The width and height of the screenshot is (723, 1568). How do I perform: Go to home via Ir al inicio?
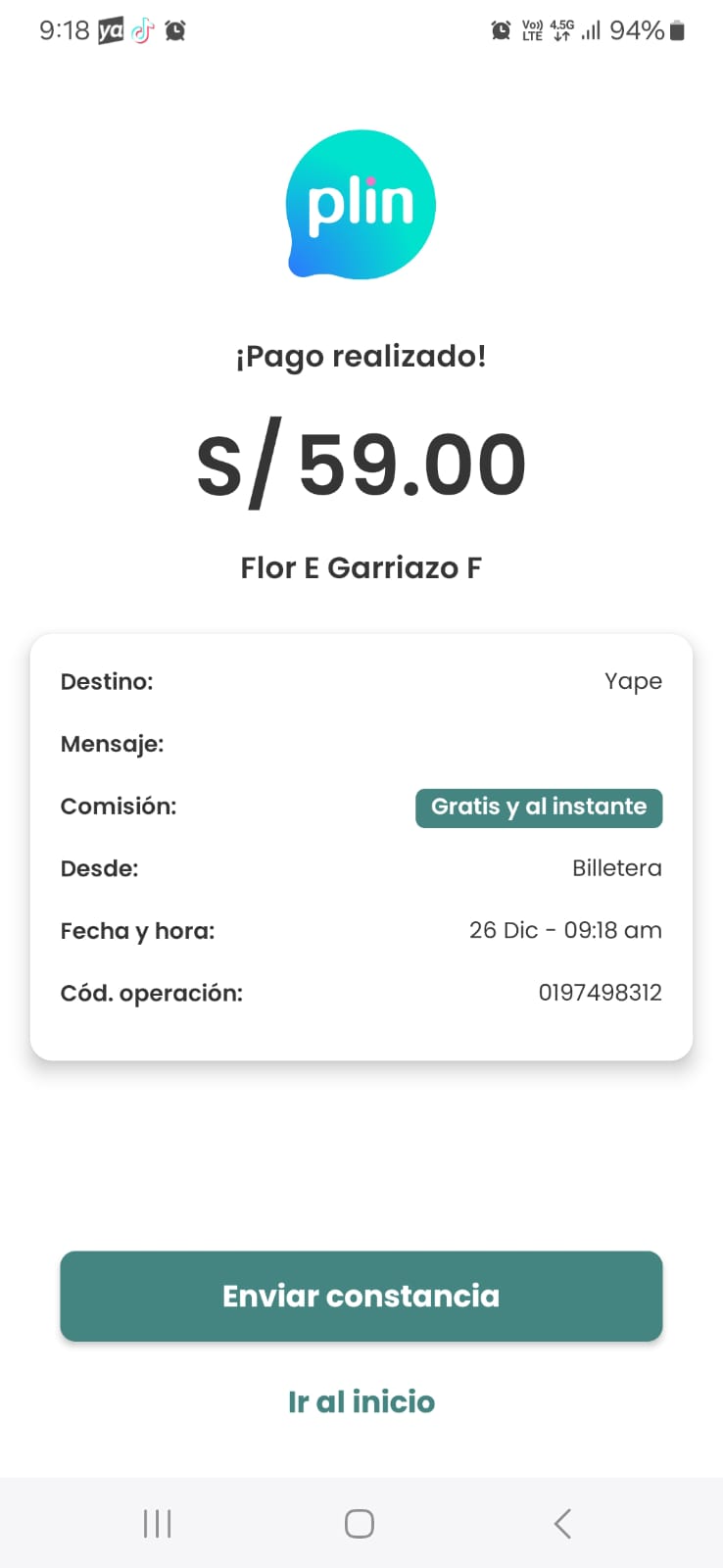click(x=361, y=1401)
